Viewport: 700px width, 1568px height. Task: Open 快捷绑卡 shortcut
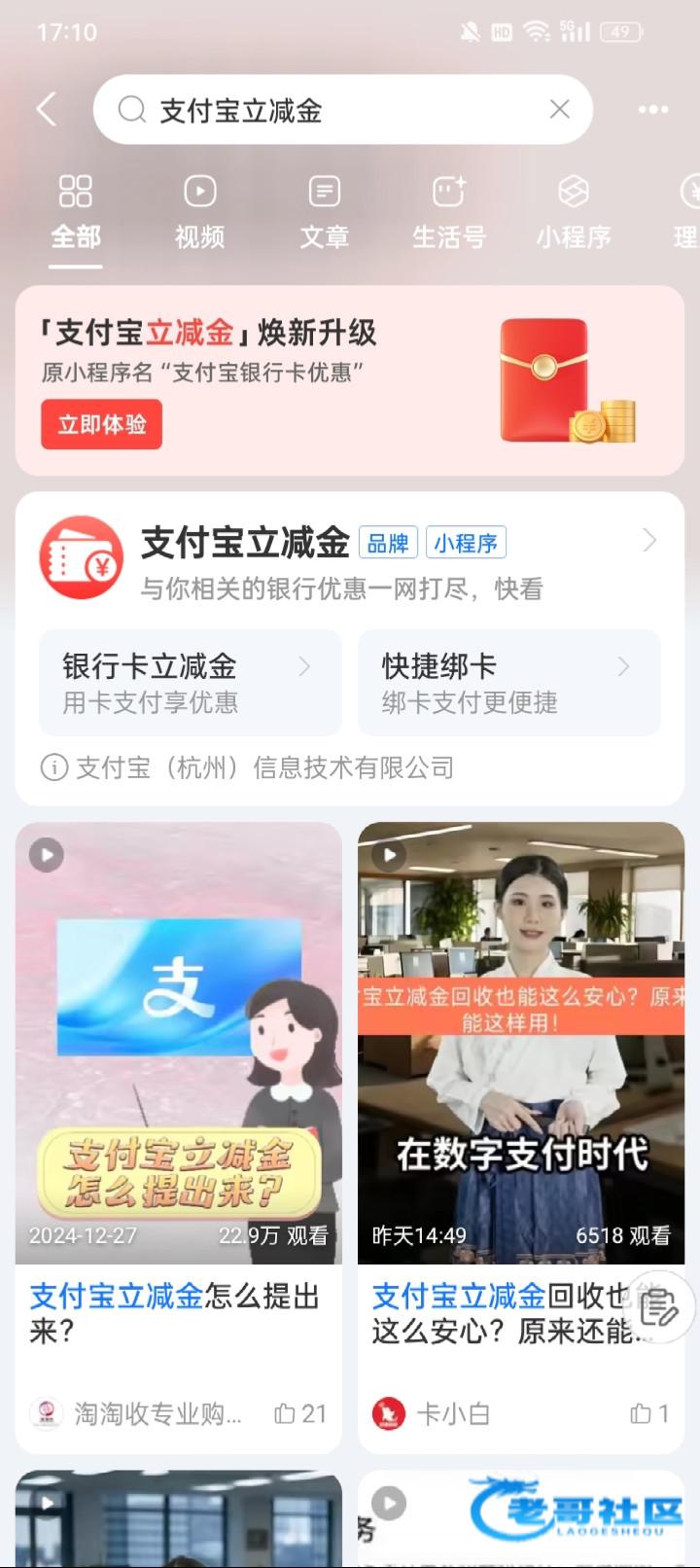click(508, 683)
